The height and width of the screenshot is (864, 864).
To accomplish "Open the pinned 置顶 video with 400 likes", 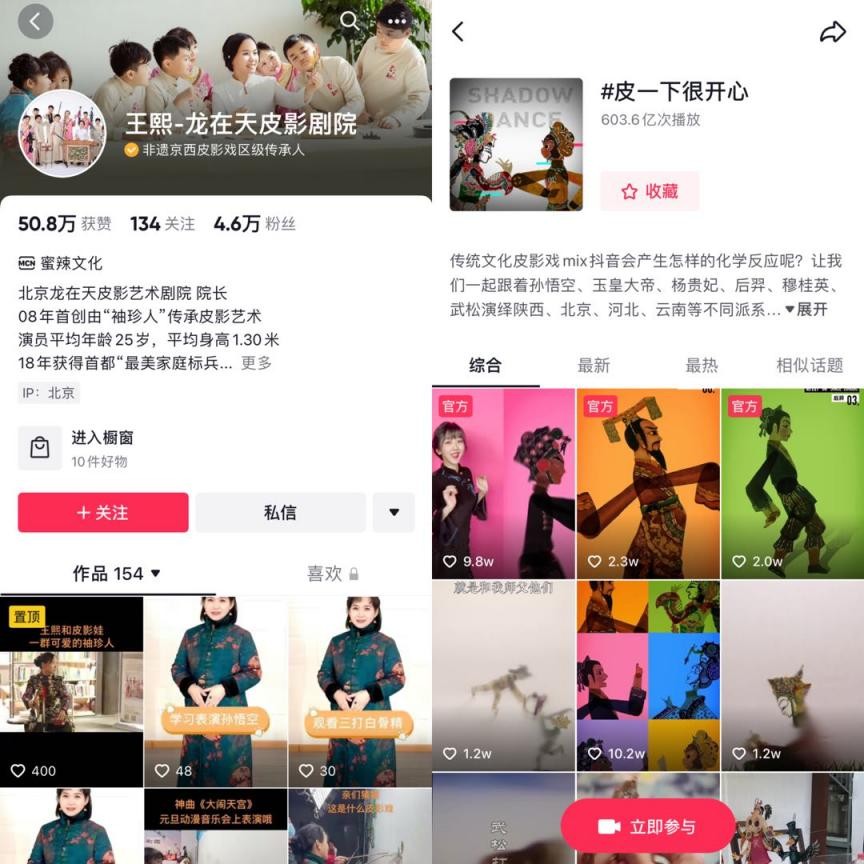I will 71,692.
